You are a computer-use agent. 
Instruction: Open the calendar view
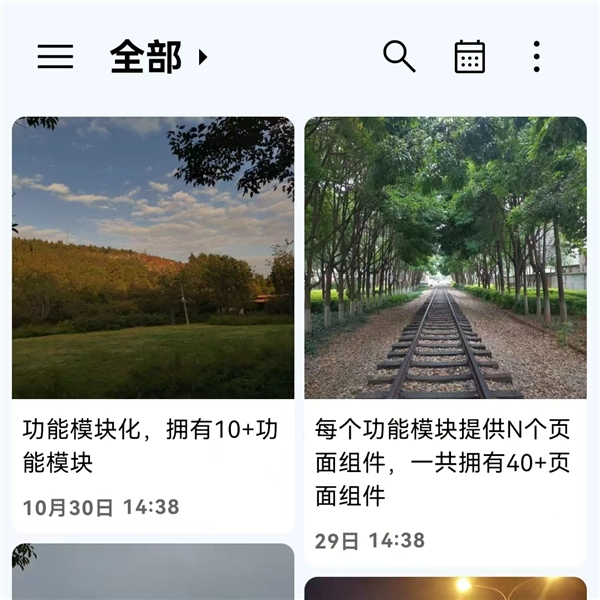pyautogui.click(x=469, y=57)
